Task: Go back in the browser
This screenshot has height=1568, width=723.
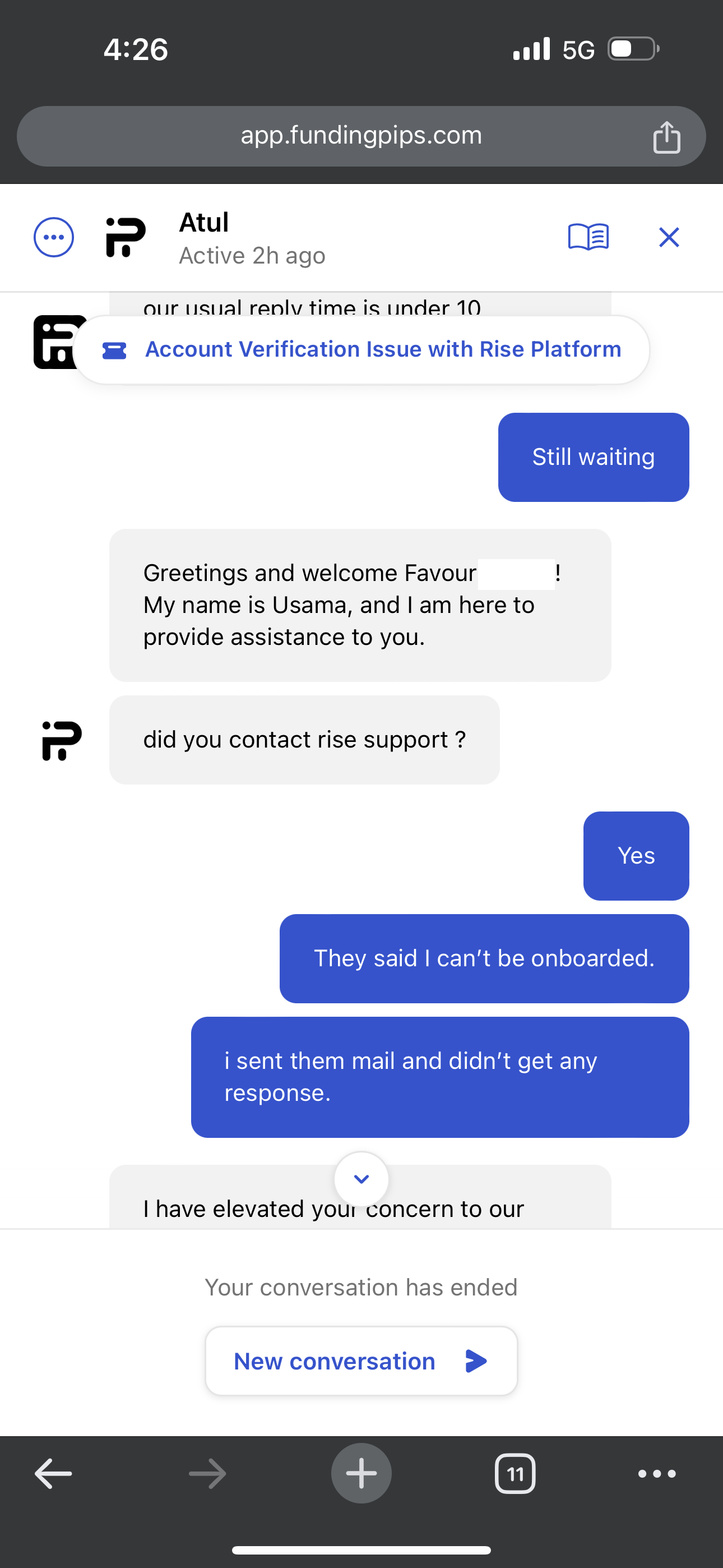Action: 54,1474
